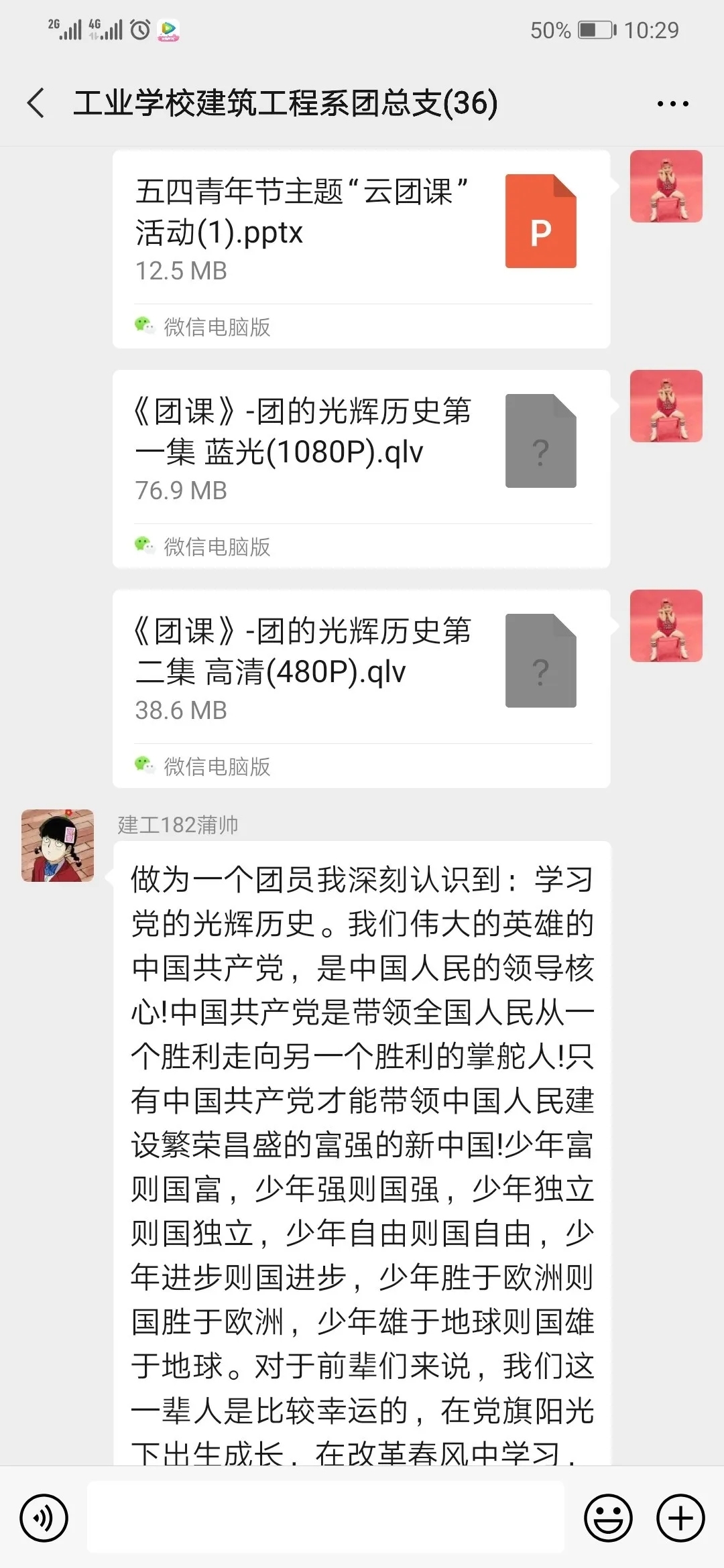Go back from the group chat
The width and height of the screenshot is (724, 1568).
(36, 103)
